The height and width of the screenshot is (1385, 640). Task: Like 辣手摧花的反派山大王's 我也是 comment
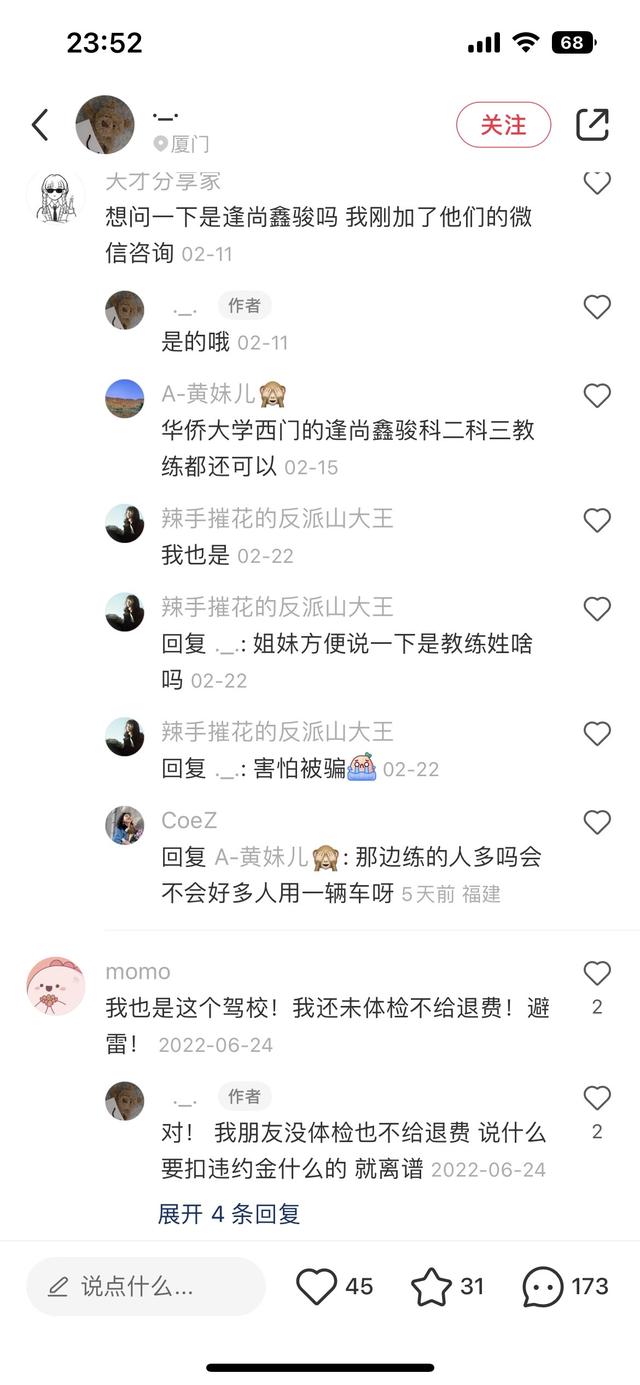(x=597, y=520)
